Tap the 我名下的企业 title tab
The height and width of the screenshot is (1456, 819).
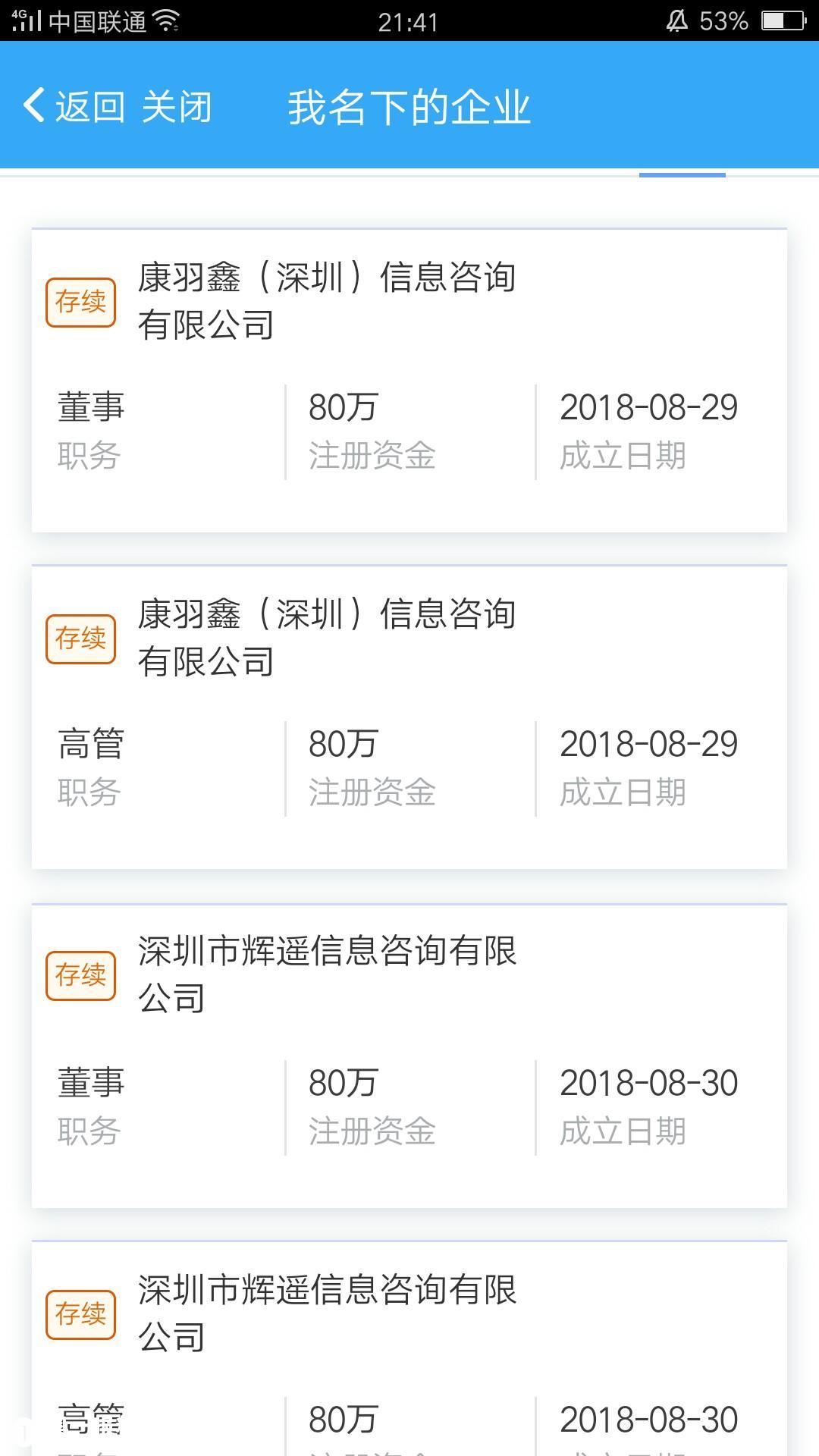tap(409, 106)
